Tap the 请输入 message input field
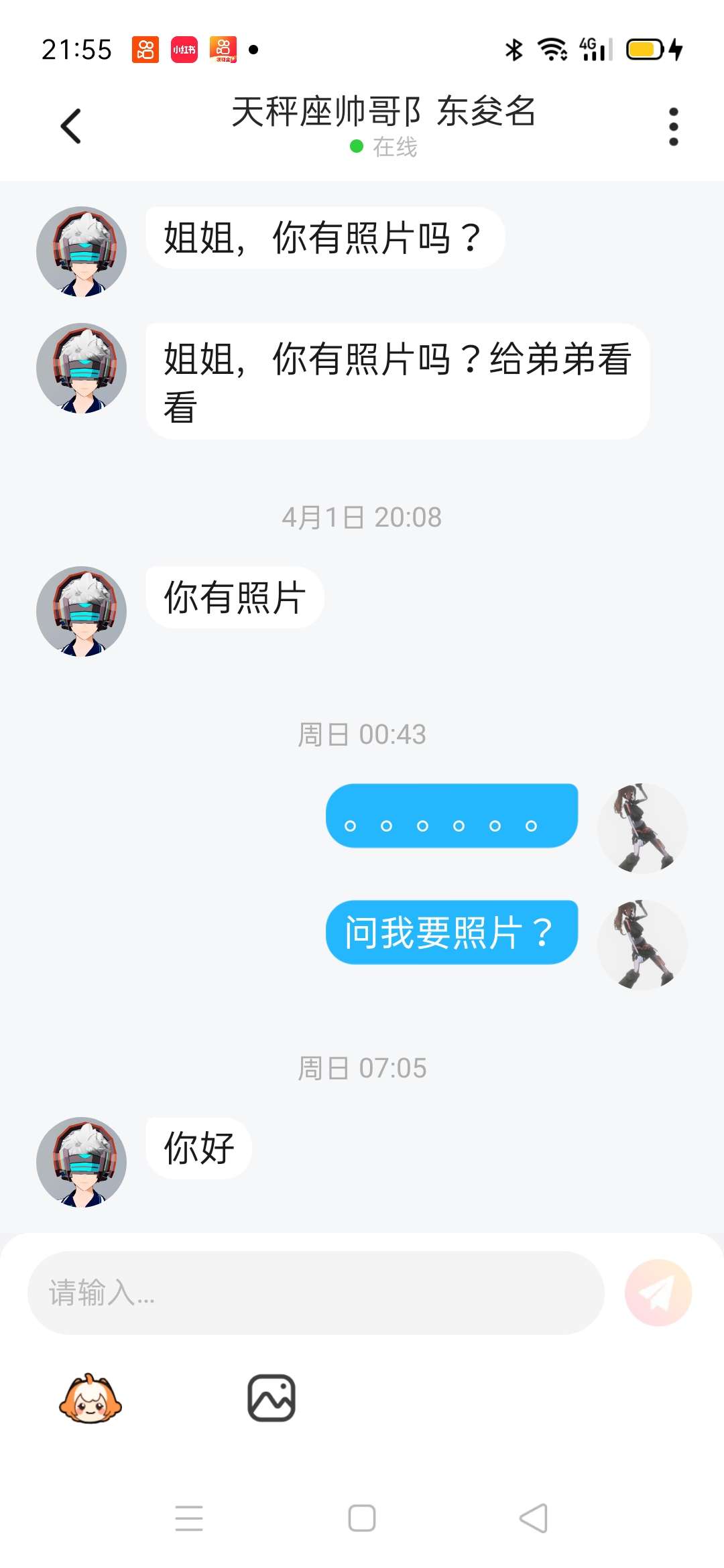This screenshot has width=724, height=1568. (316, 1292)
